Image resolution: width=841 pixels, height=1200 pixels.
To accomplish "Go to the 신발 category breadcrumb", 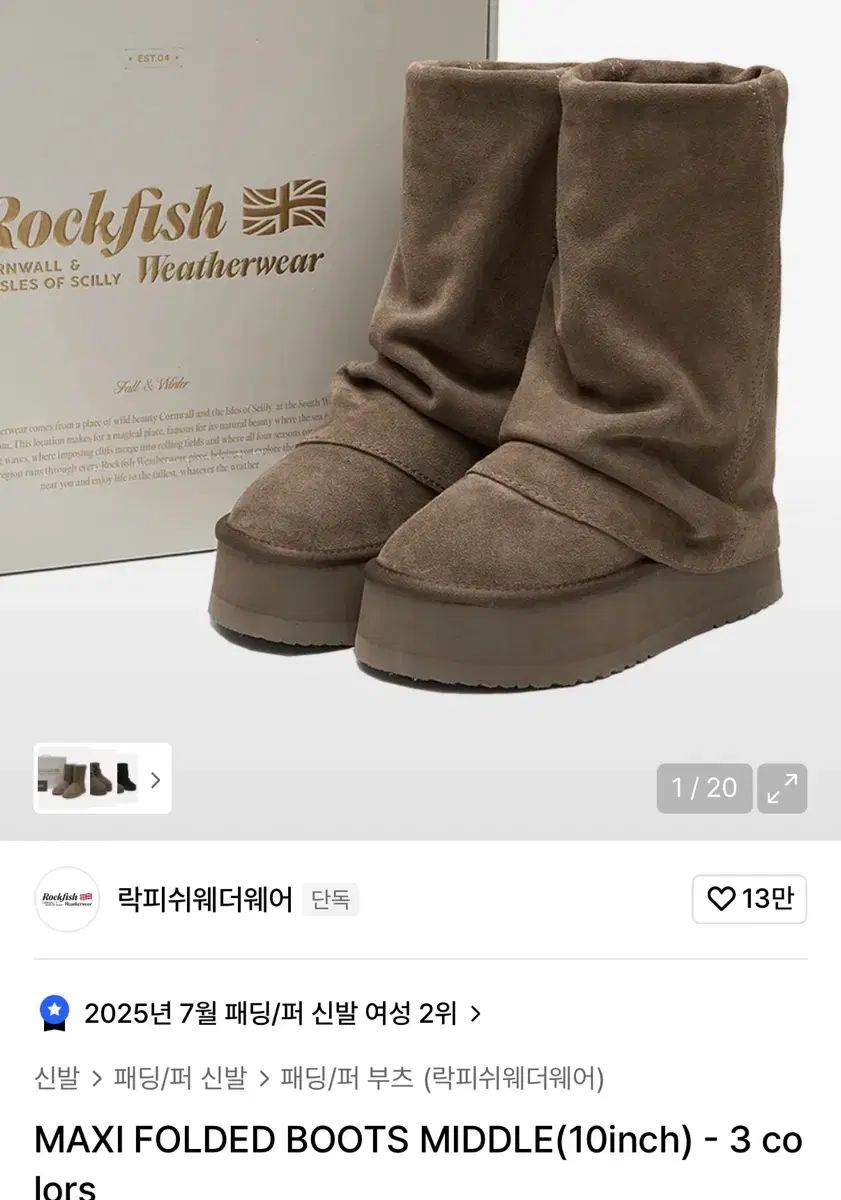I will click(x=56, y=1078).
